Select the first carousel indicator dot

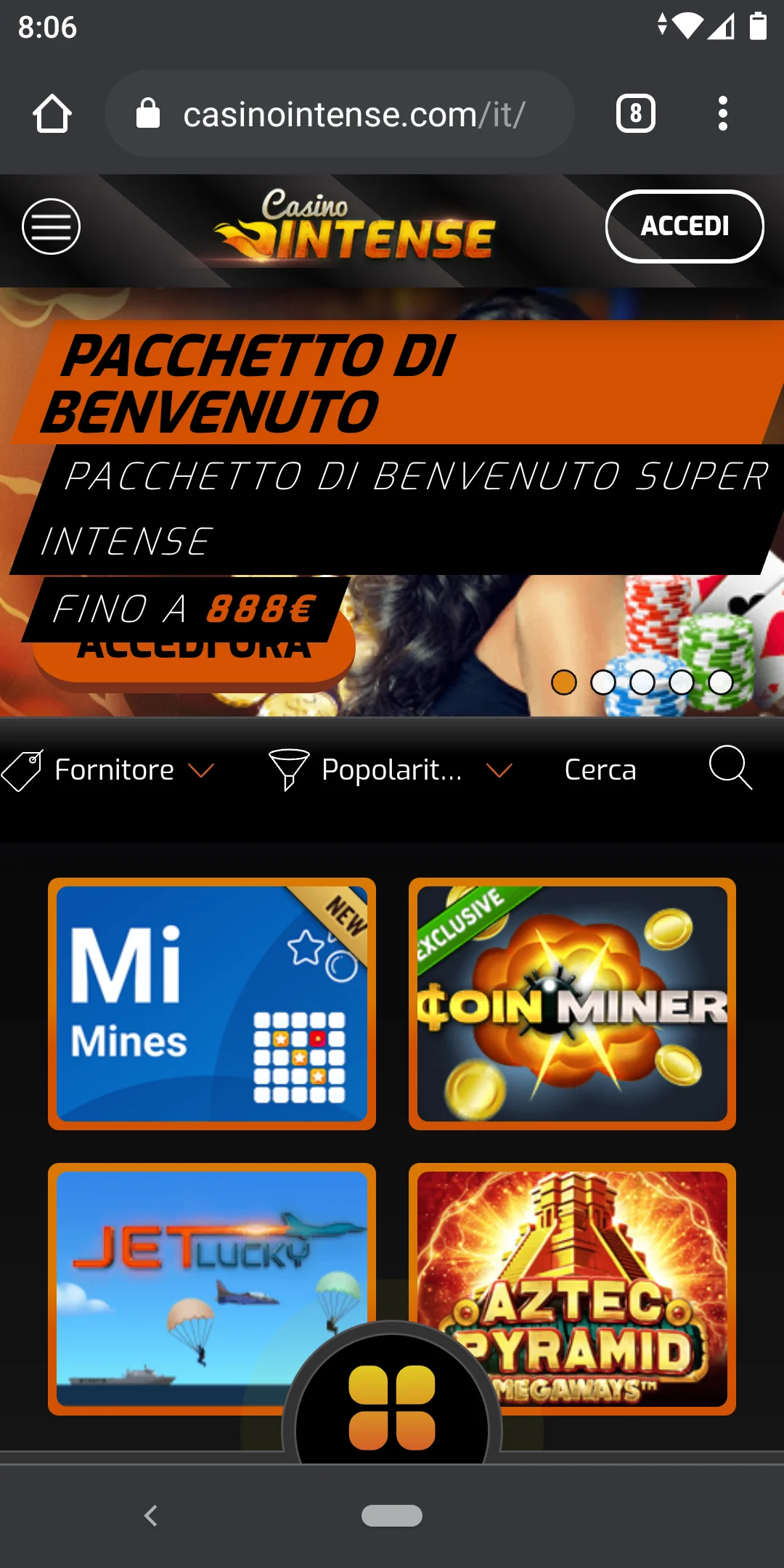click(x=565, y=681)
